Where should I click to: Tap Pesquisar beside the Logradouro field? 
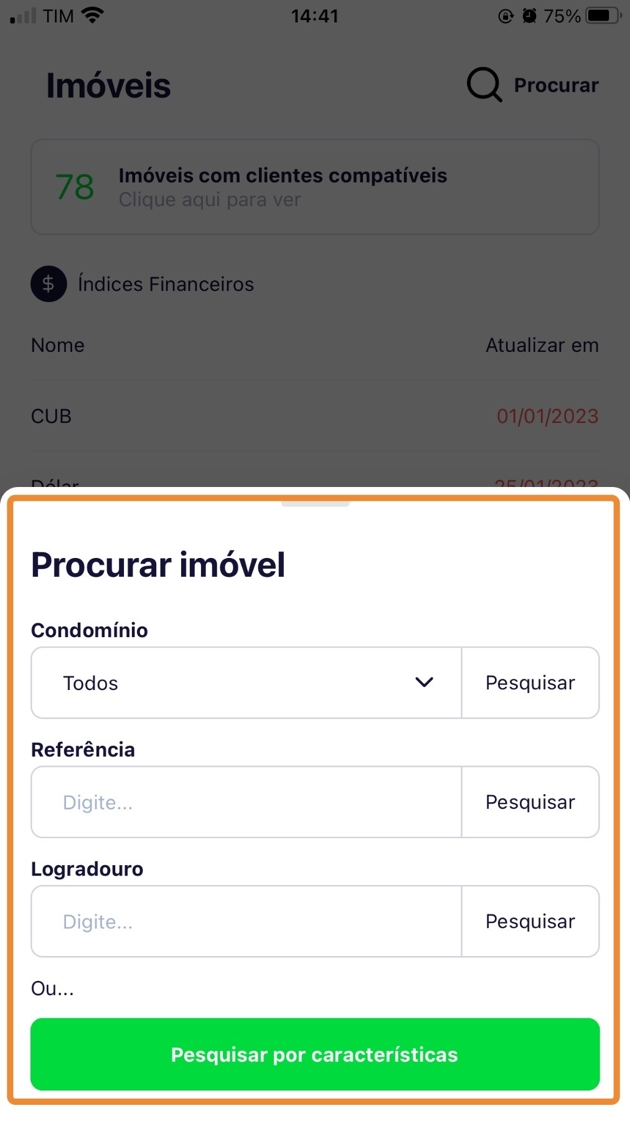(530, 921)
